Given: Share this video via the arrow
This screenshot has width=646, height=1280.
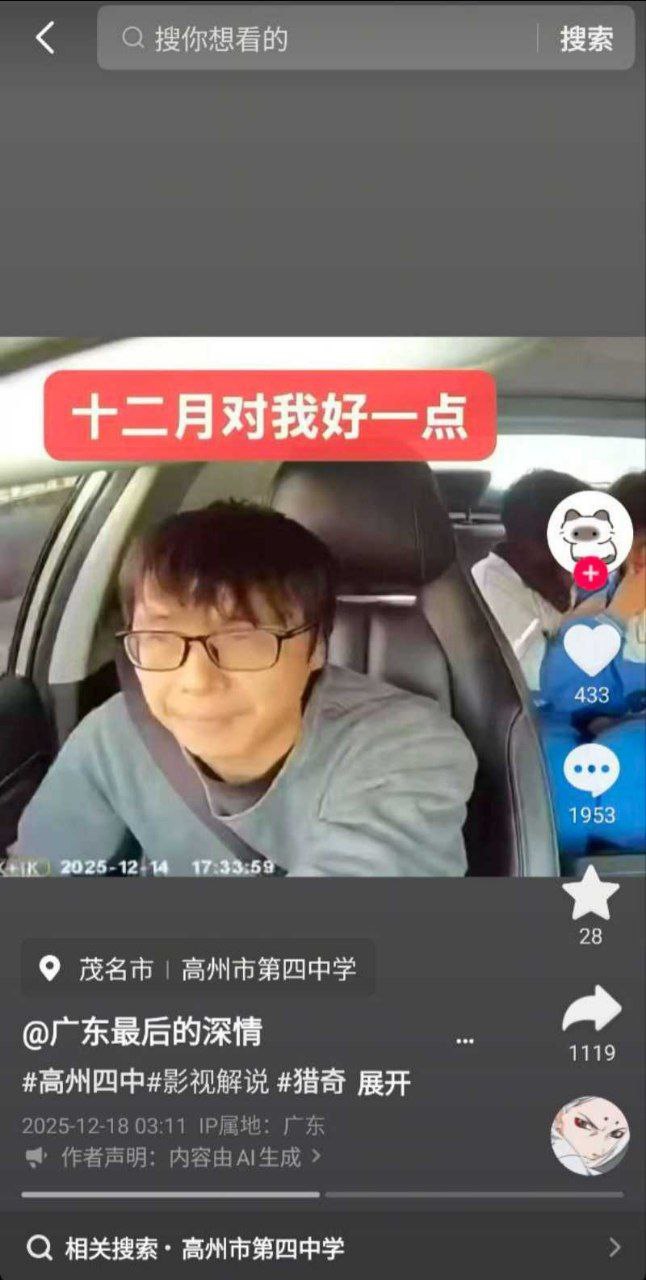Looking at the screenshot, I should (591, 1011).
